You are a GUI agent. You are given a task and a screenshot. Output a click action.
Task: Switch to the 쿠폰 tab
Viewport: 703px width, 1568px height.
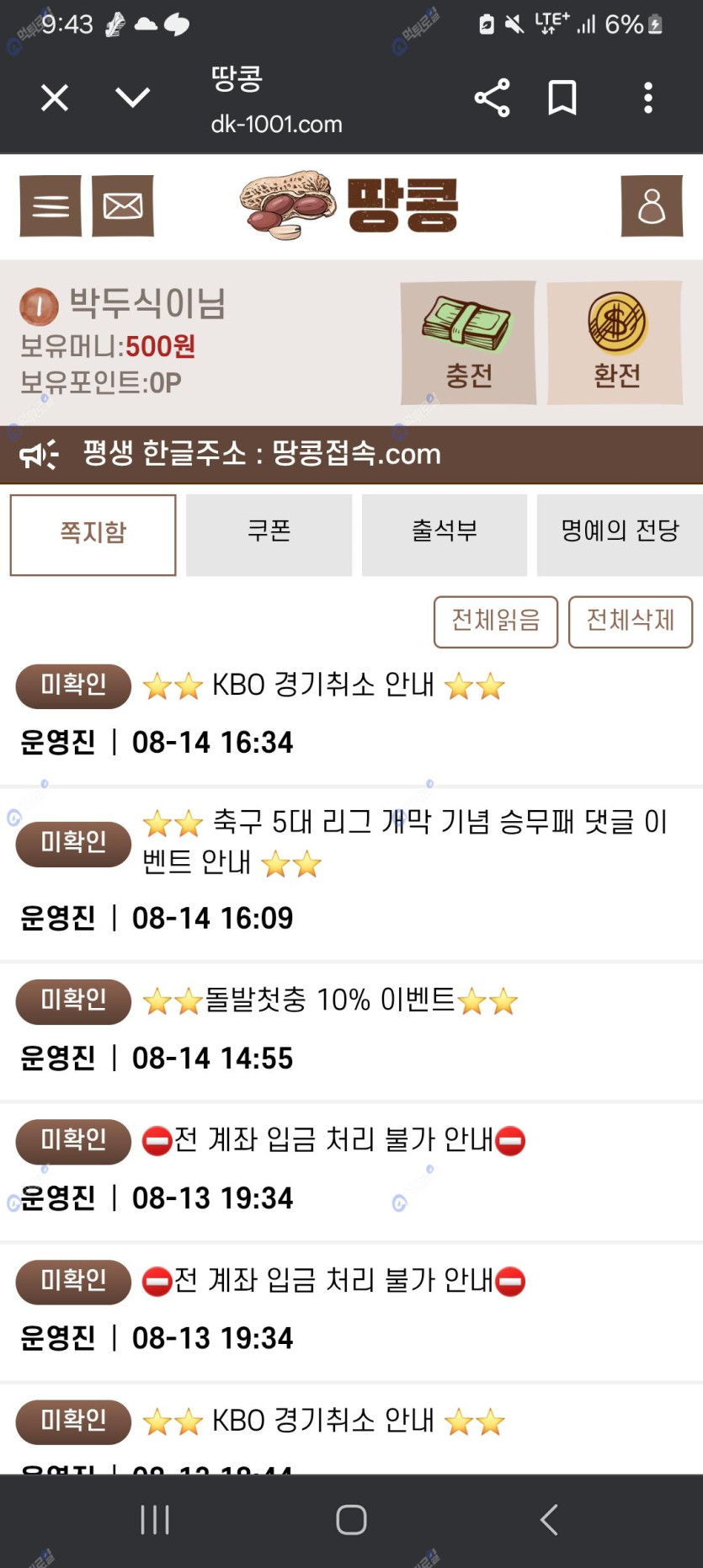(x=269, y=535)
